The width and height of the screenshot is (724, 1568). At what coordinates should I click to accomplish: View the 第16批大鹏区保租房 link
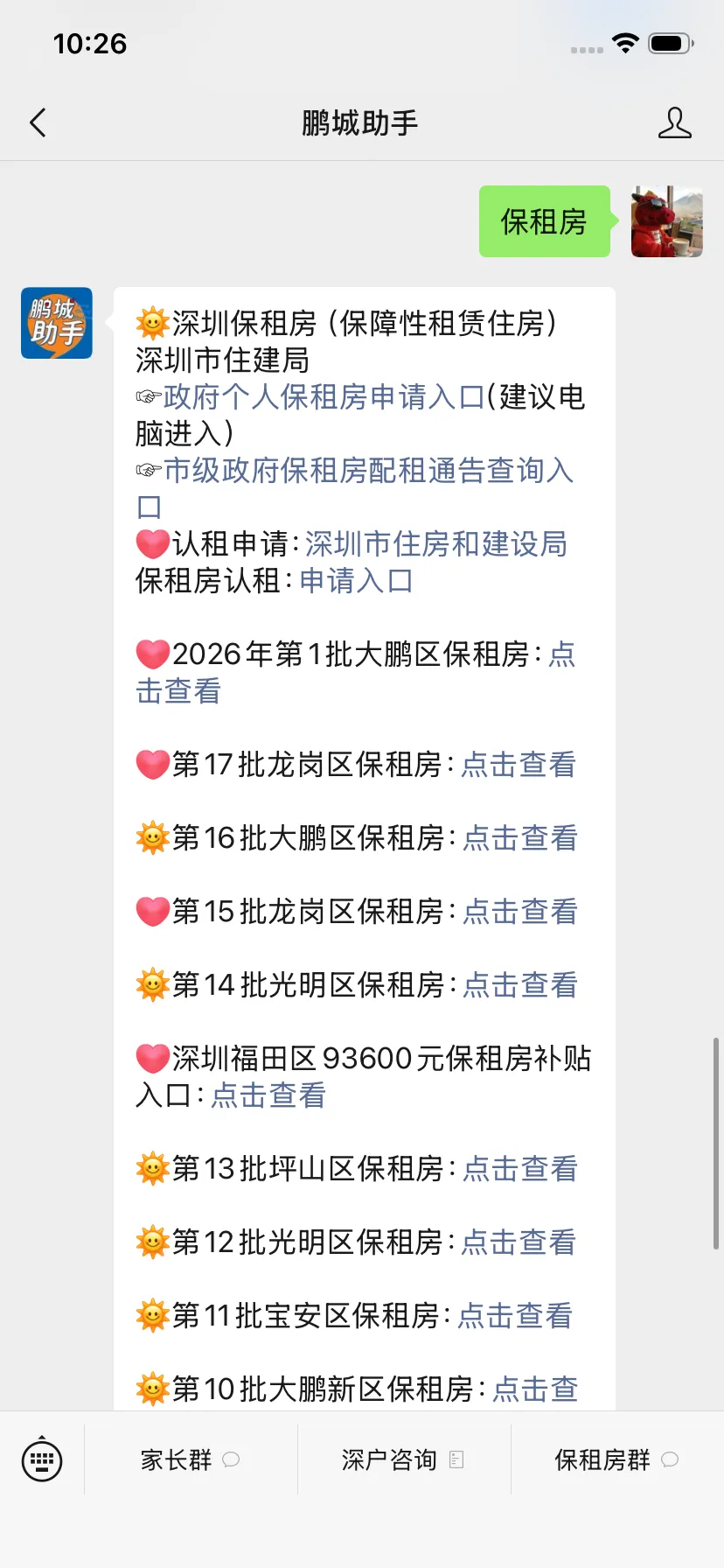[x=520, y=838]
